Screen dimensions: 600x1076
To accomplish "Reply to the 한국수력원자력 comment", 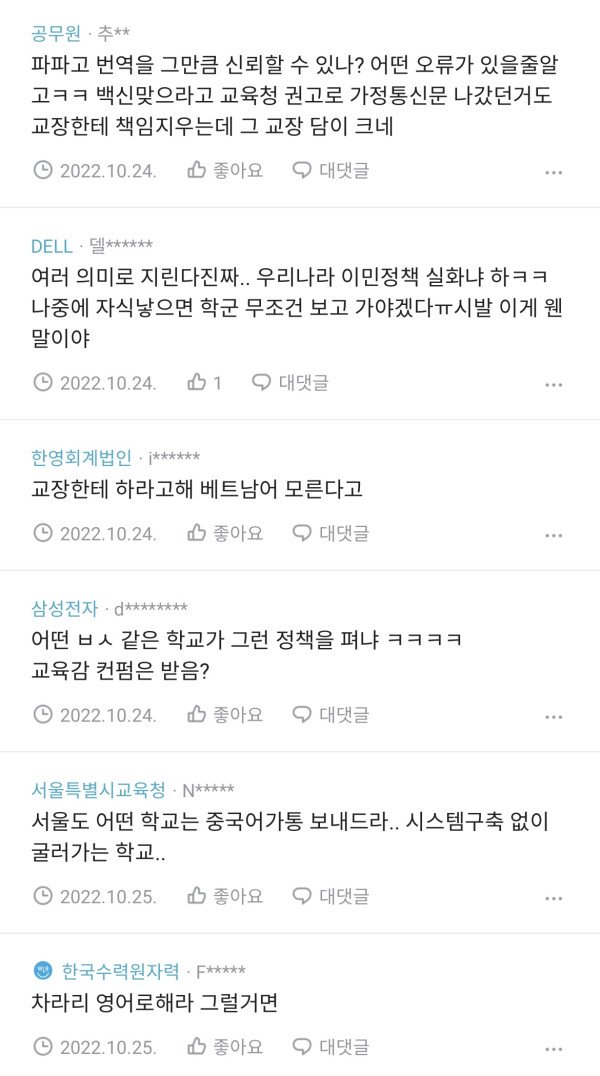I will (331, 1047).
